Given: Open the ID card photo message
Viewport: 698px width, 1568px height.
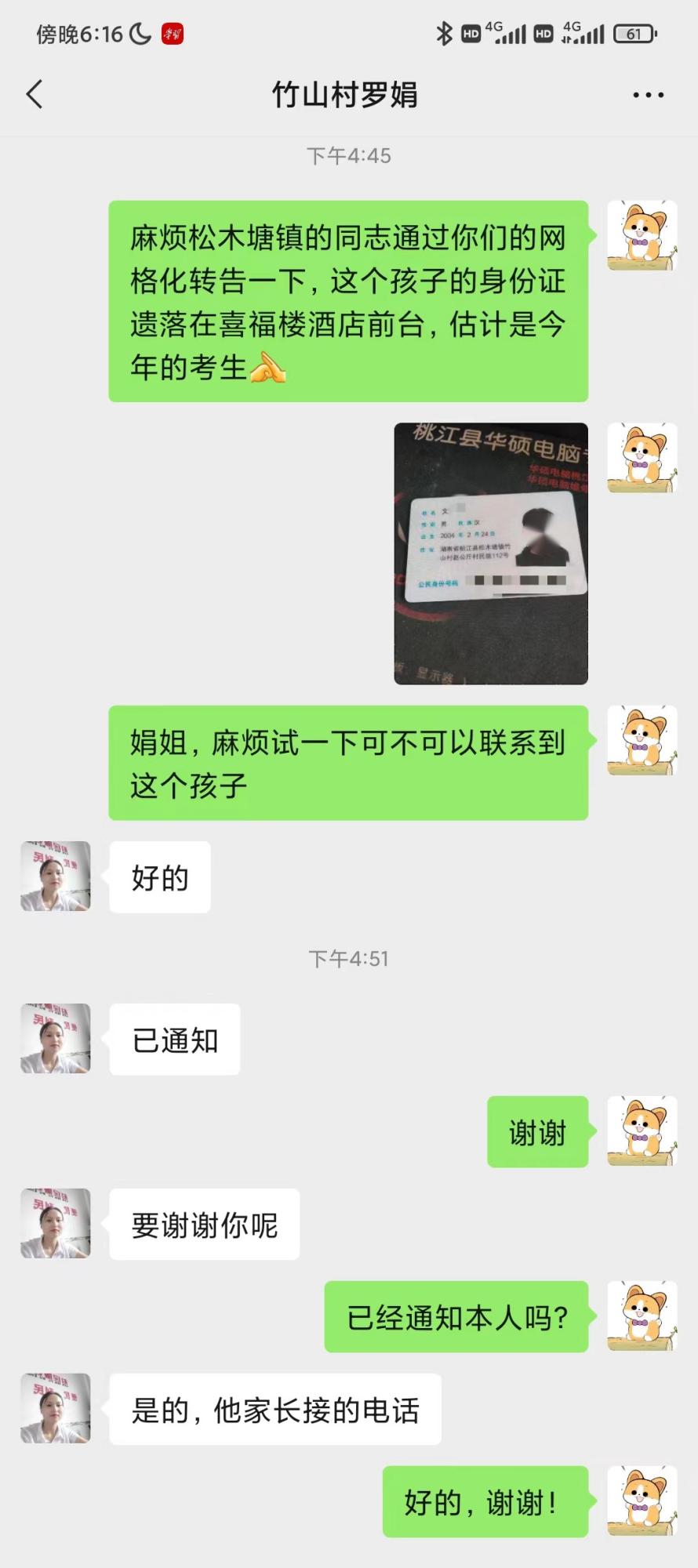Looking at the screenshot, I should tap(491, 554).
